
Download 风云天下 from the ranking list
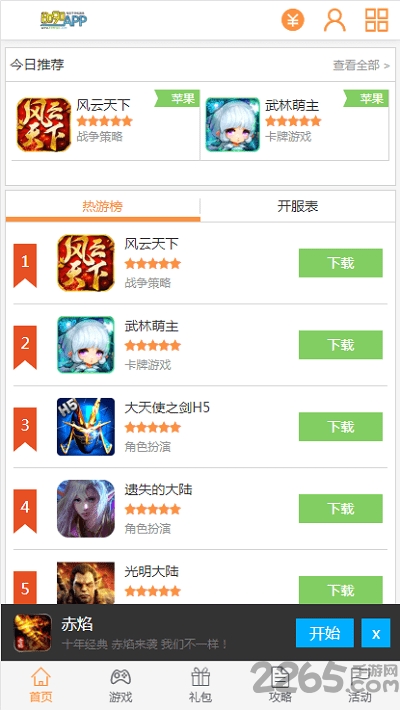[x=341, y=263]
